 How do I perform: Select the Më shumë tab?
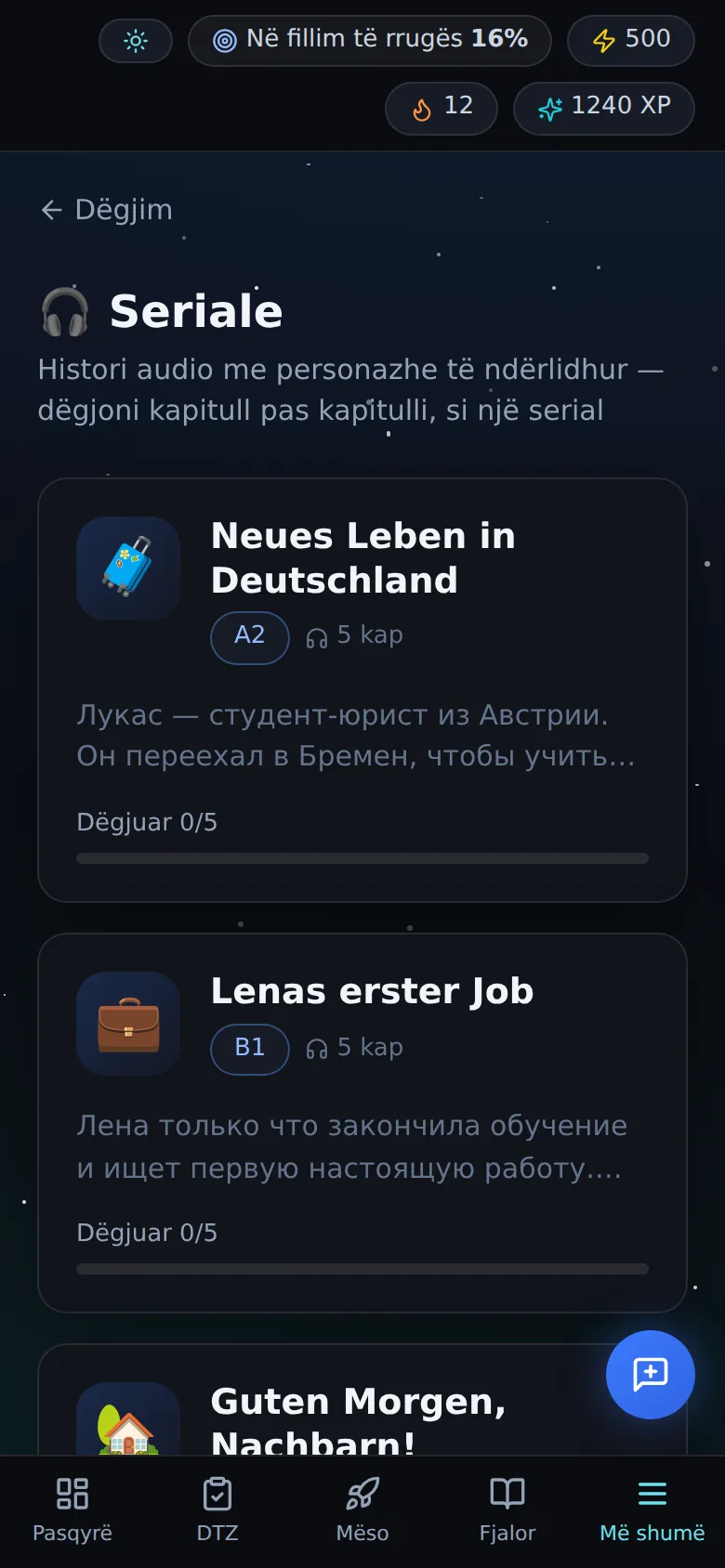point(652,1511)
